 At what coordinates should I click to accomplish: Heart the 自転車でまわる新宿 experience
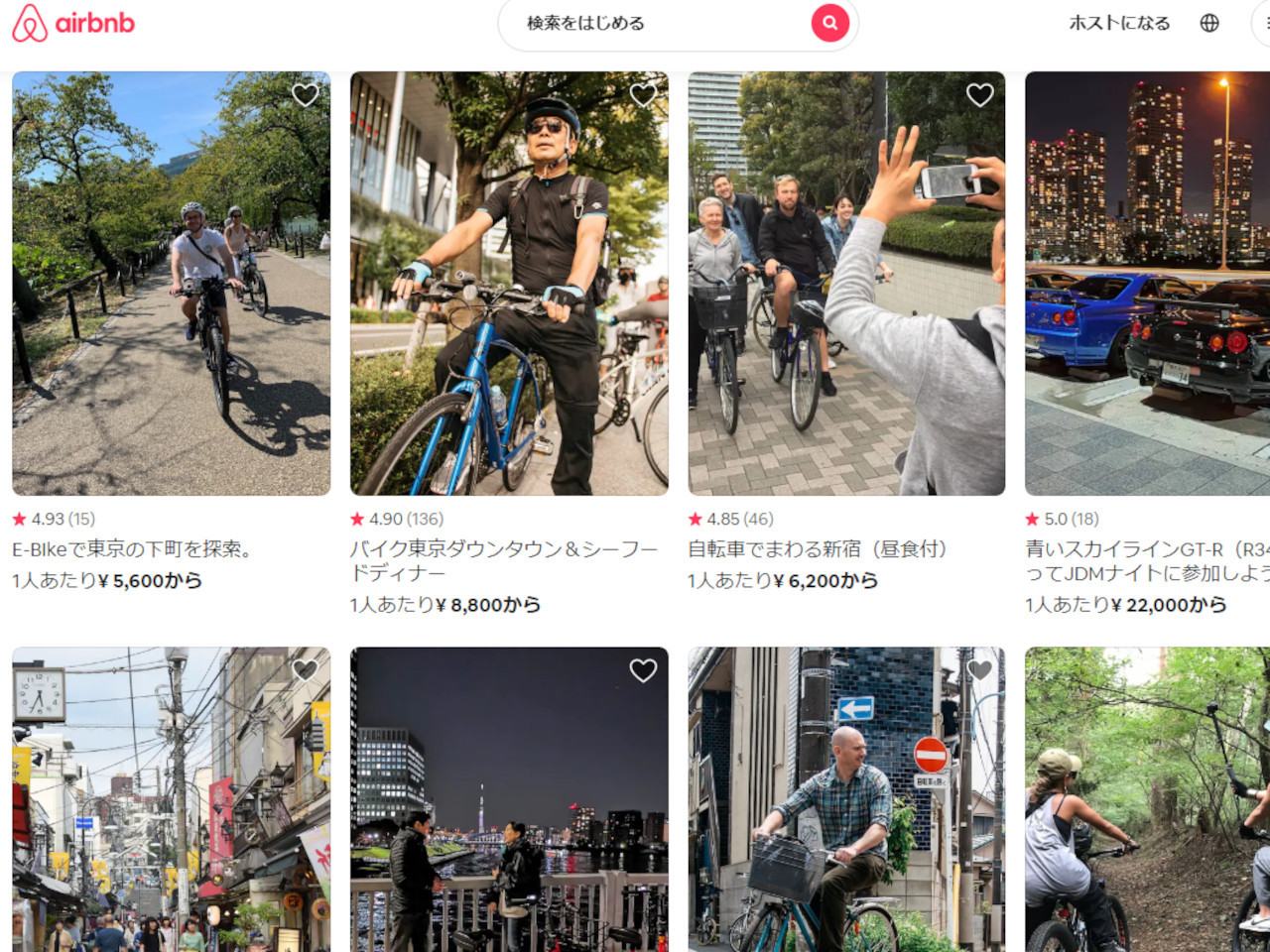tap(980, 95)
